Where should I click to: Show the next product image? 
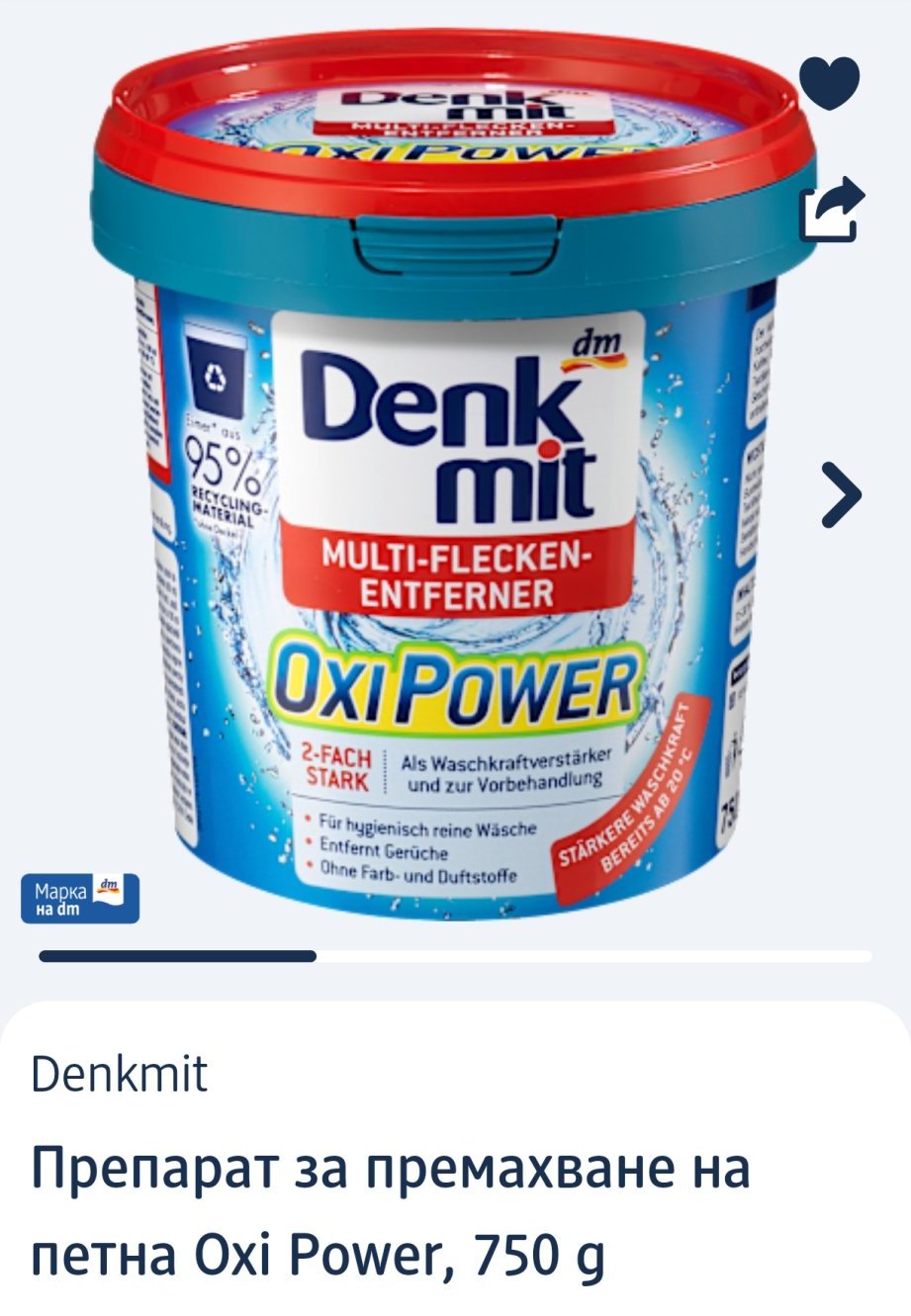[841, 493]
